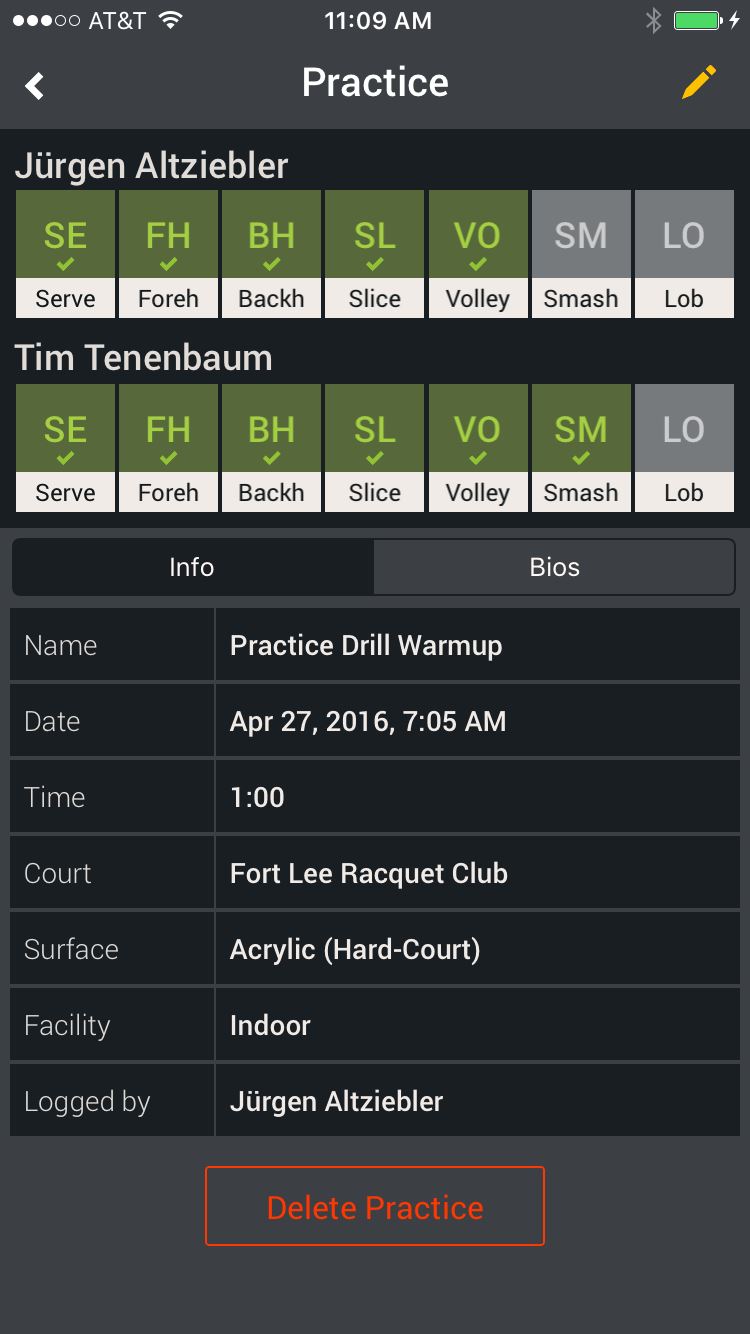Tap Tim Tenenbaum's Slice tile
750x1334 pixels.
pyautogui.click(x=375, y=448)
